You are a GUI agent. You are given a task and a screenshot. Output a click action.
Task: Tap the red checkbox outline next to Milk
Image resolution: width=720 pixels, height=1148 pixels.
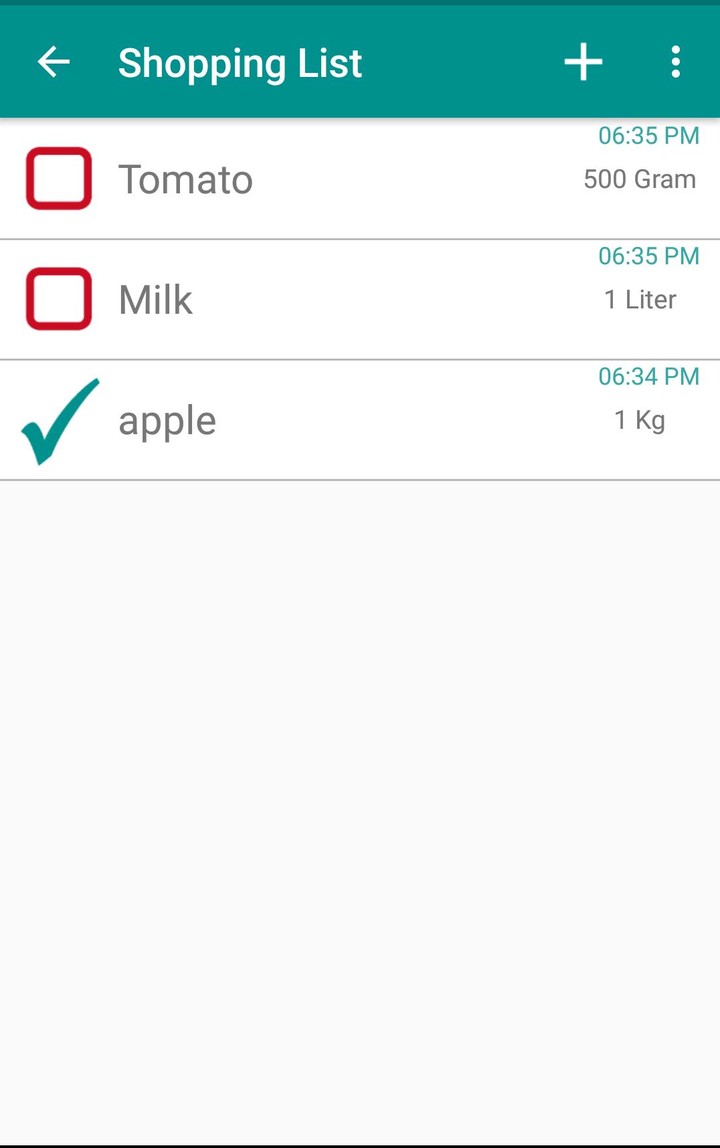(x=57, y=298)
